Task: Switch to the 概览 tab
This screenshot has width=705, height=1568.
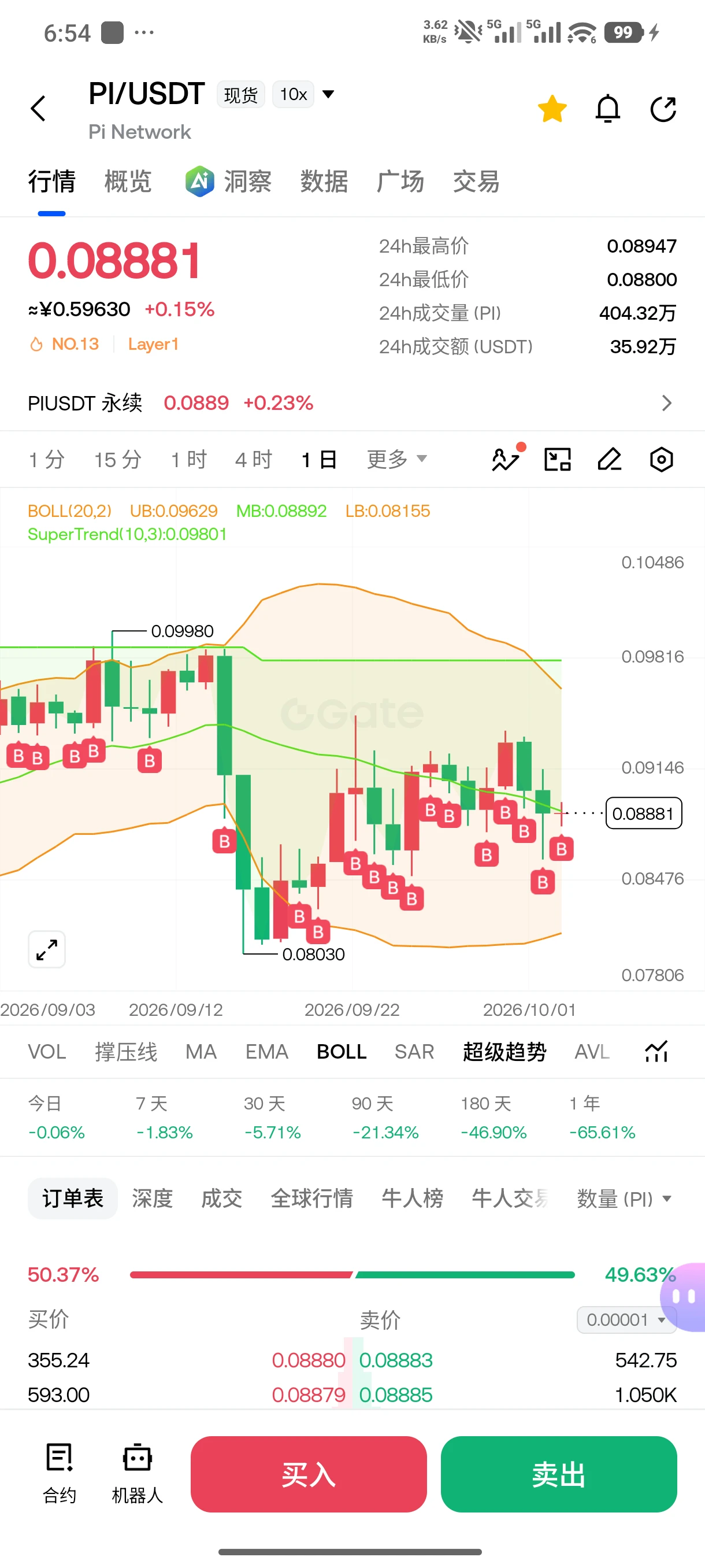Action: coord(128,182)
